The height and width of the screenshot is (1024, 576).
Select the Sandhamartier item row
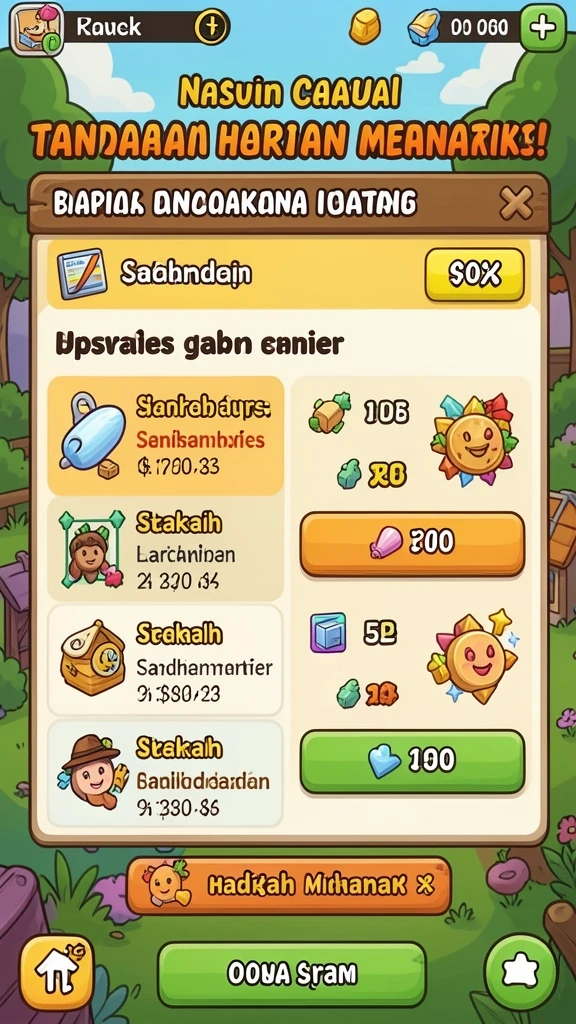[166, 660]
